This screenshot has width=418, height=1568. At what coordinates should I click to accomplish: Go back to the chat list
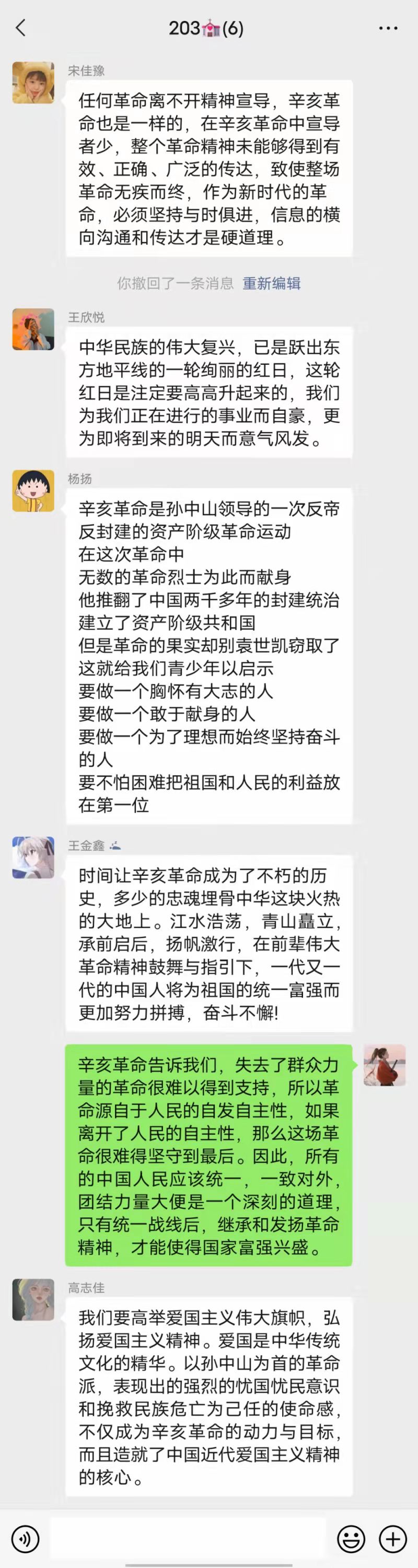point(21,28)
